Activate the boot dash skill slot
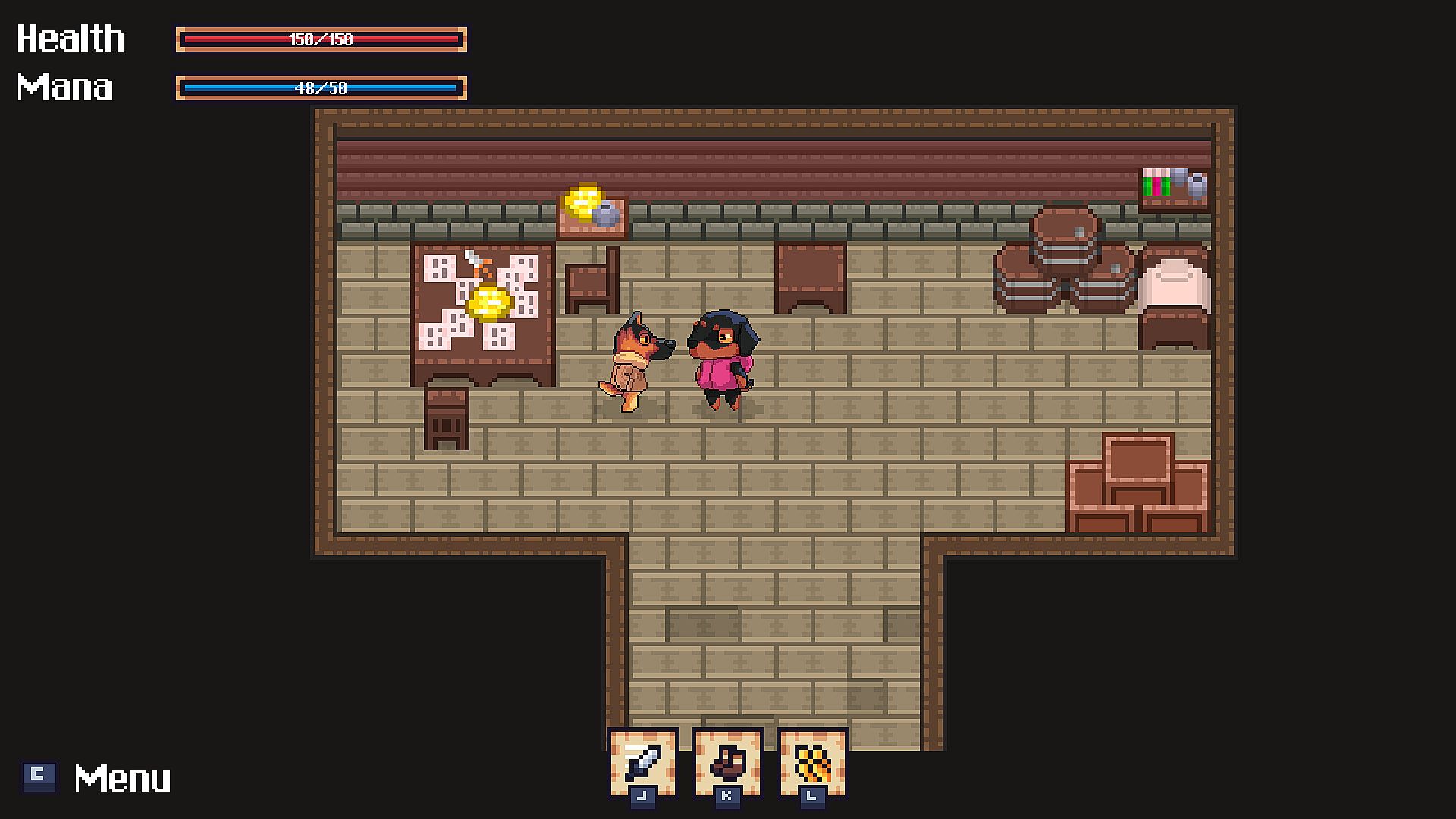This screenshot has height=819, width=1456. (x=727, y=762)
